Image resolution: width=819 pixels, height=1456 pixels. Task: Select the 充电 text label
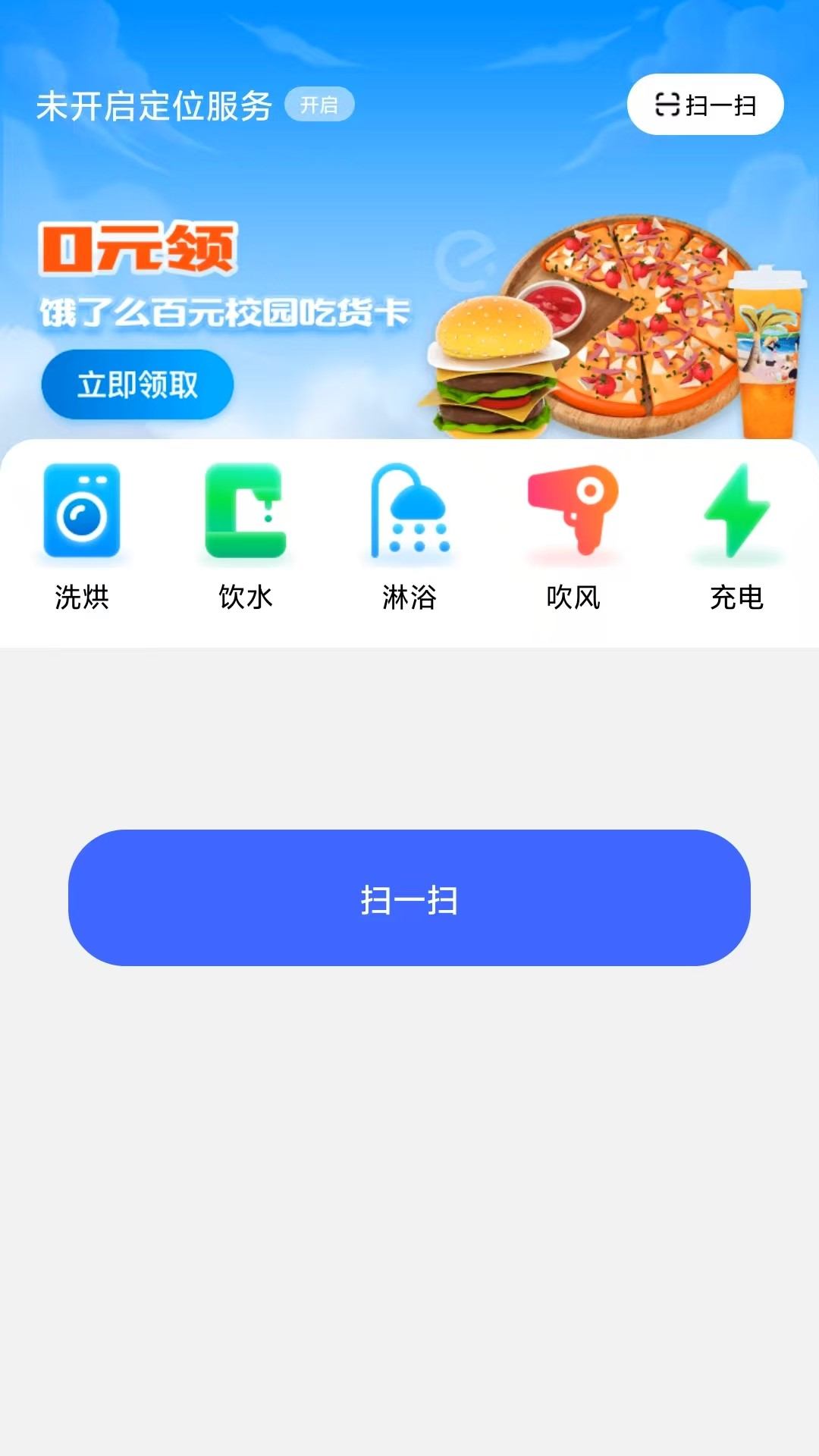[734, 598]
